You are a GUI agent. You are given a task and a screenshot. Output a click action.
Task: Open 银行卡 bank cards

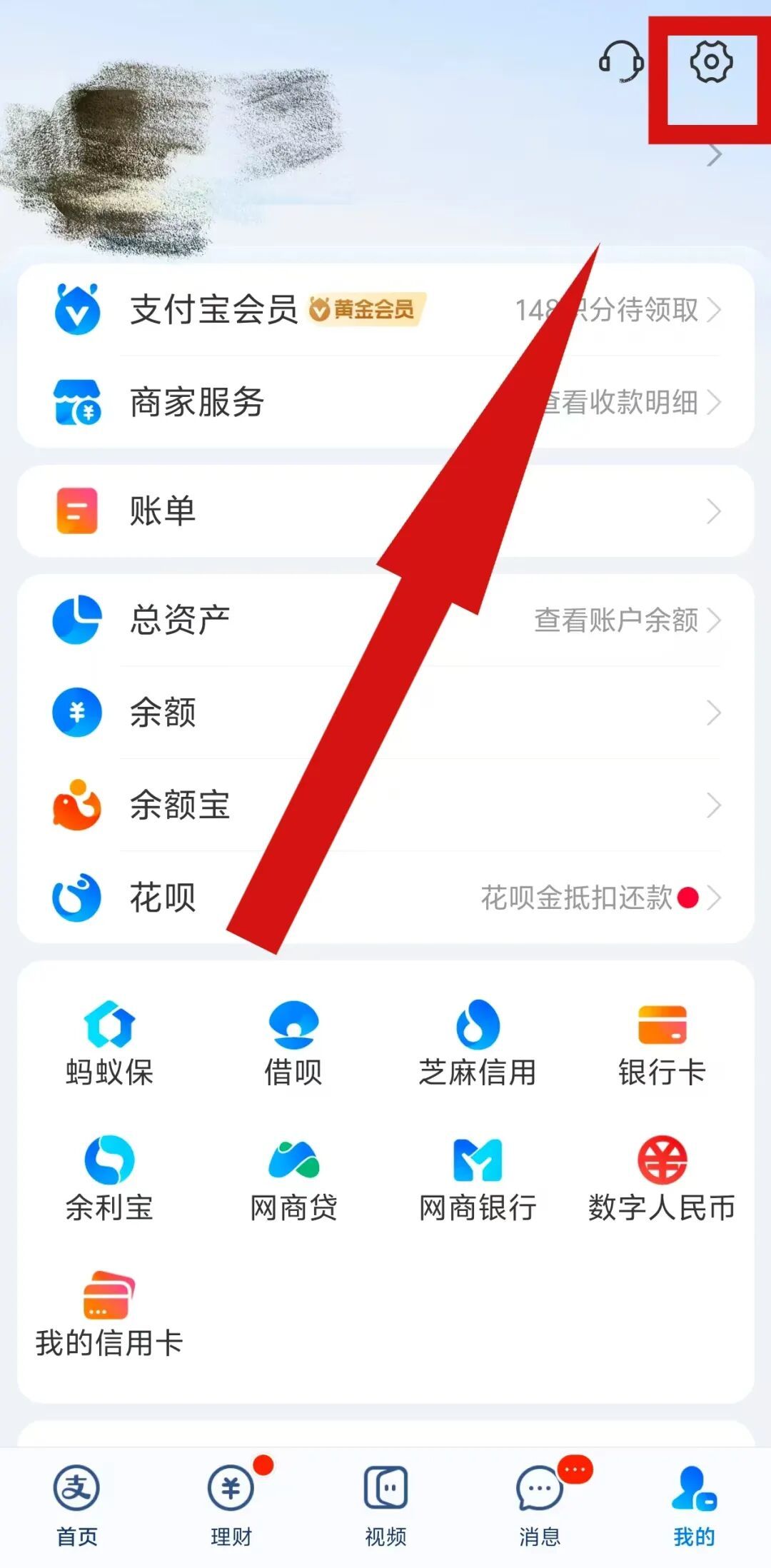(662, 1042)
